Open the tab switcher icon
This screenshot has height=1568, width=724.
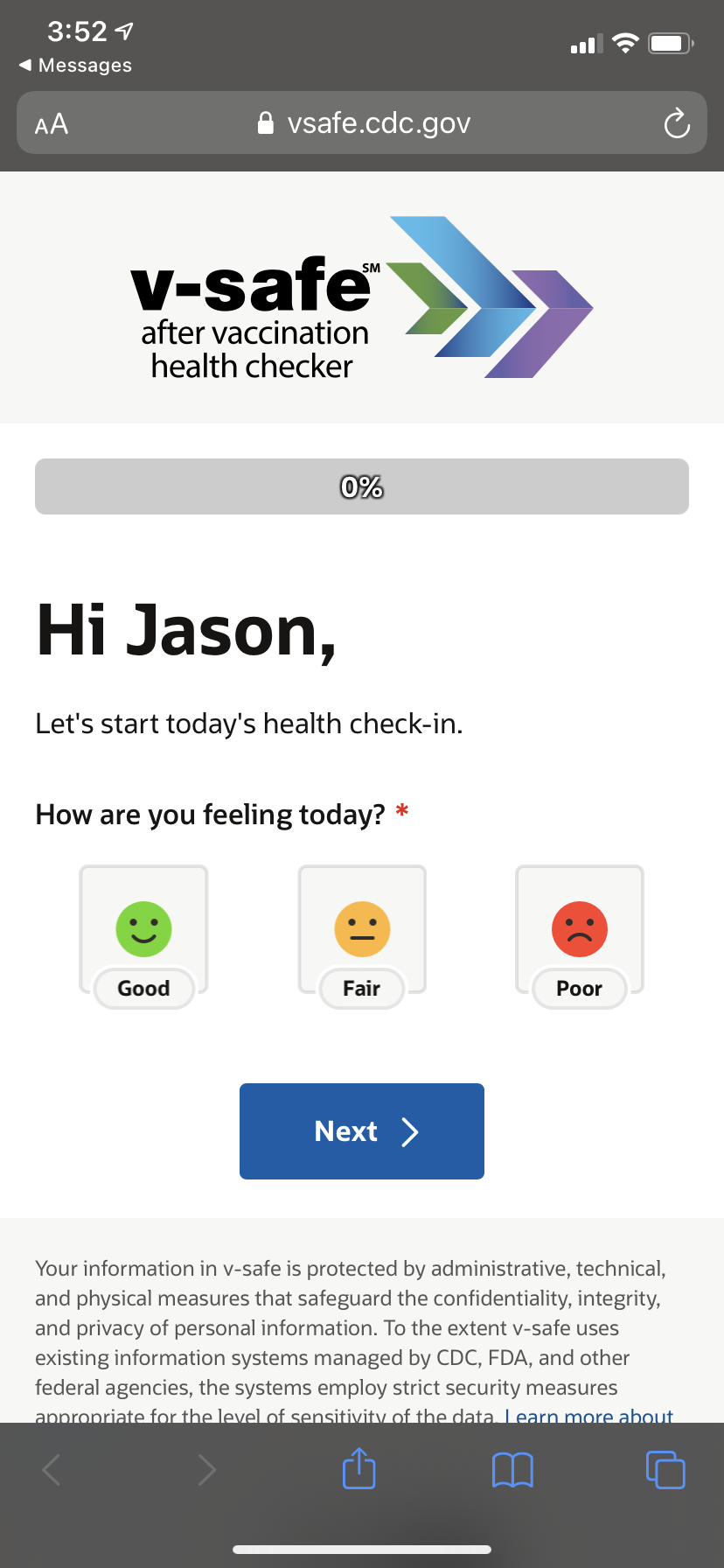tap(665, 1469)
